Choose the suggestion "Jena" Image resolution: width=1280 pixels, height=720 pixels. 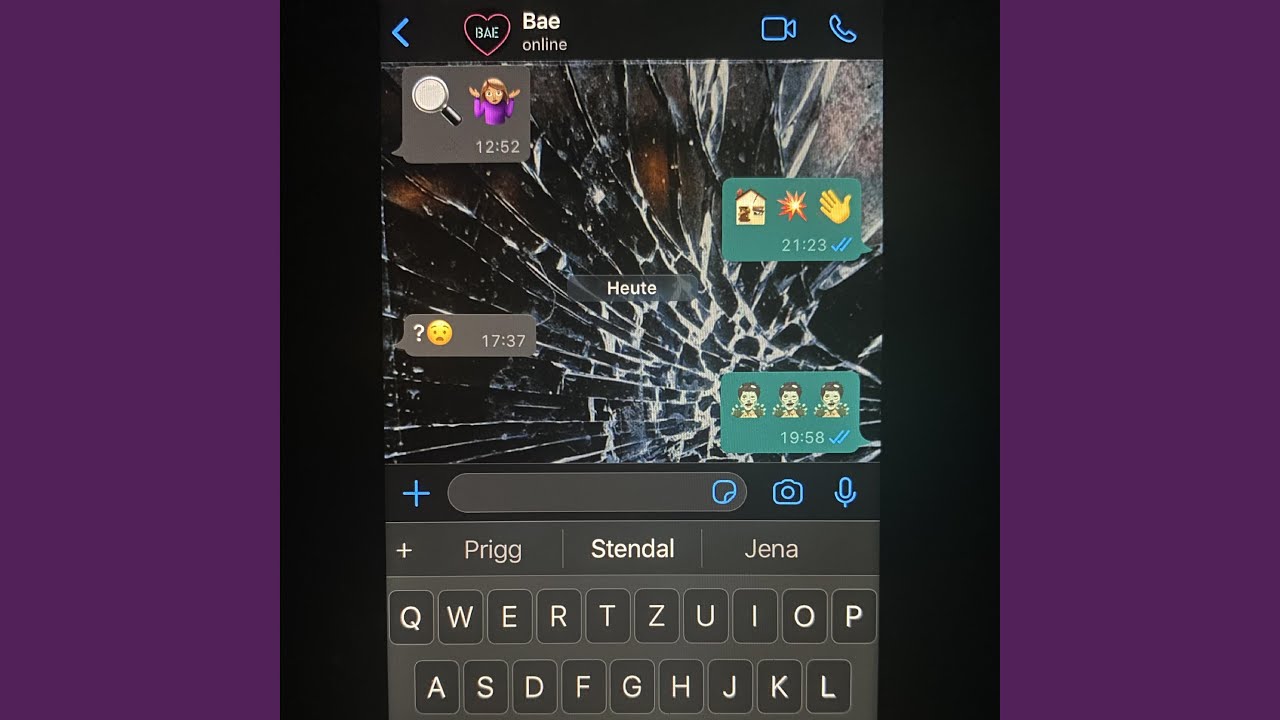[x=771, y=549]
